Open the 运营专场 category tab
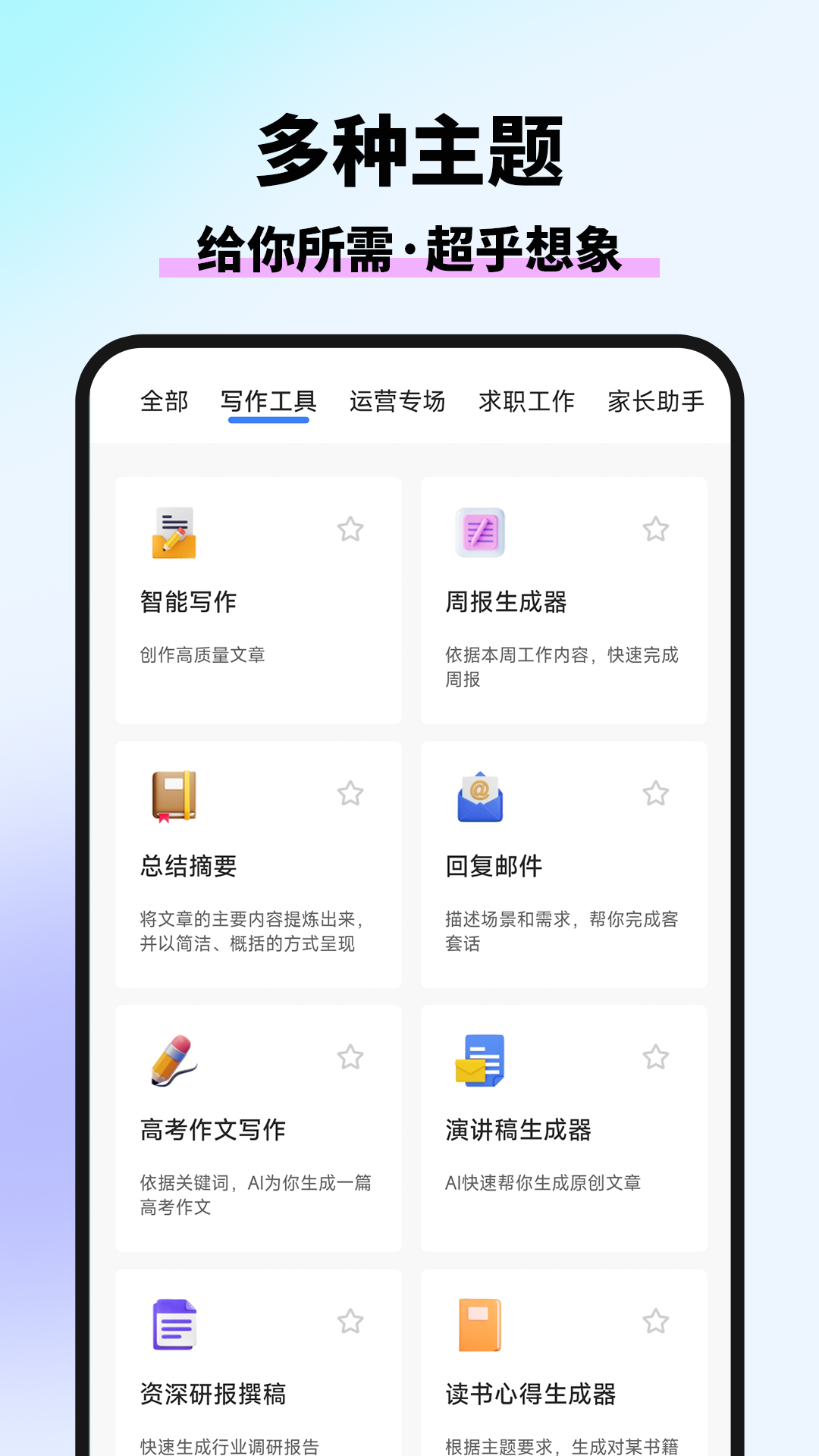Screen dimensions: 819x1456 click(x=397, y=402)
